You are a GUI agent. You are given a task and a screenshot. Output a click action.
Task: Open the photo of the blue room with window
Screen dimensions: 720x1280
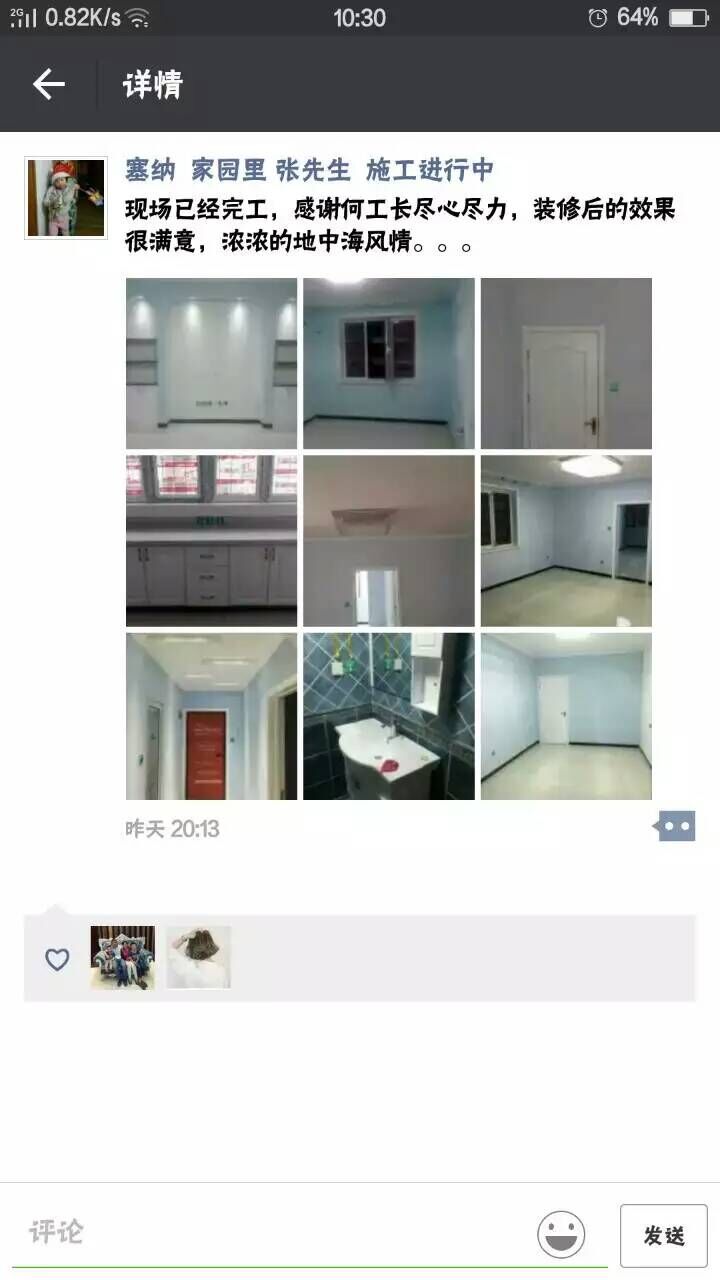389,363
